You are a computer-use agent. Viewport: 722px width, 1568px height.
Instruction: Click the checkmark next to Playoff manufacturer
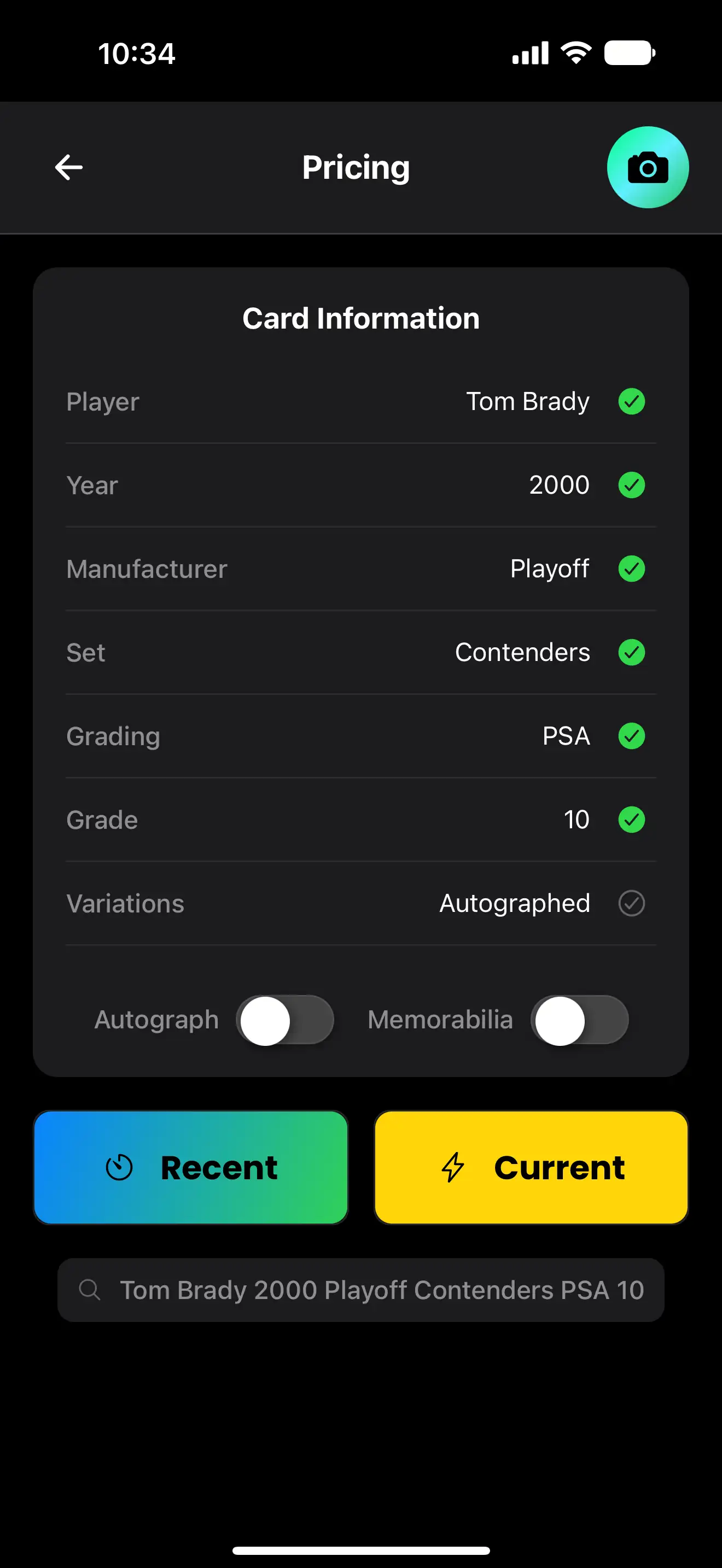[x=632, y=569]
